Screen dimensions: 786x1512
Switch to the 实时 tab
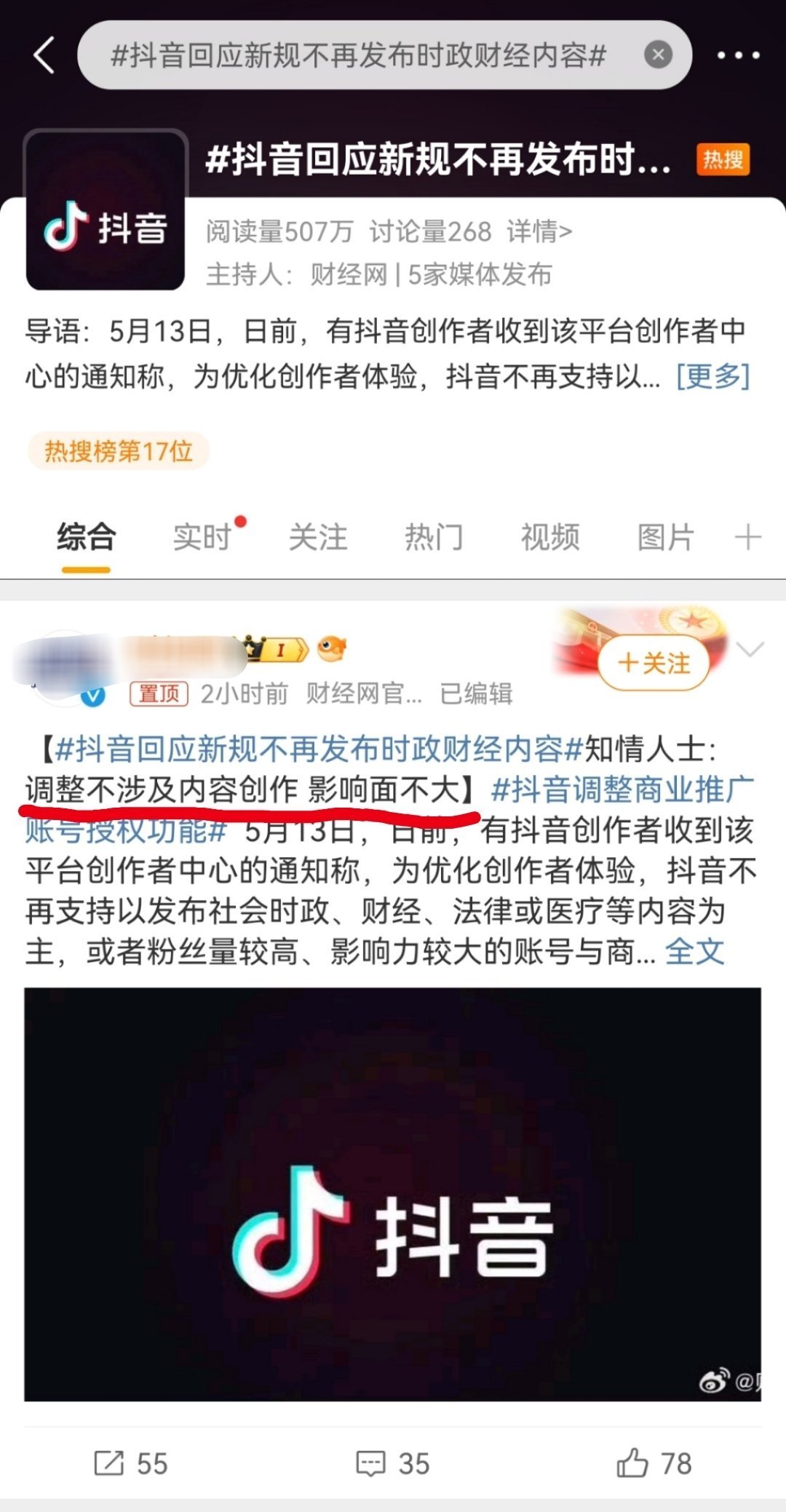click(x=202, y=538)
